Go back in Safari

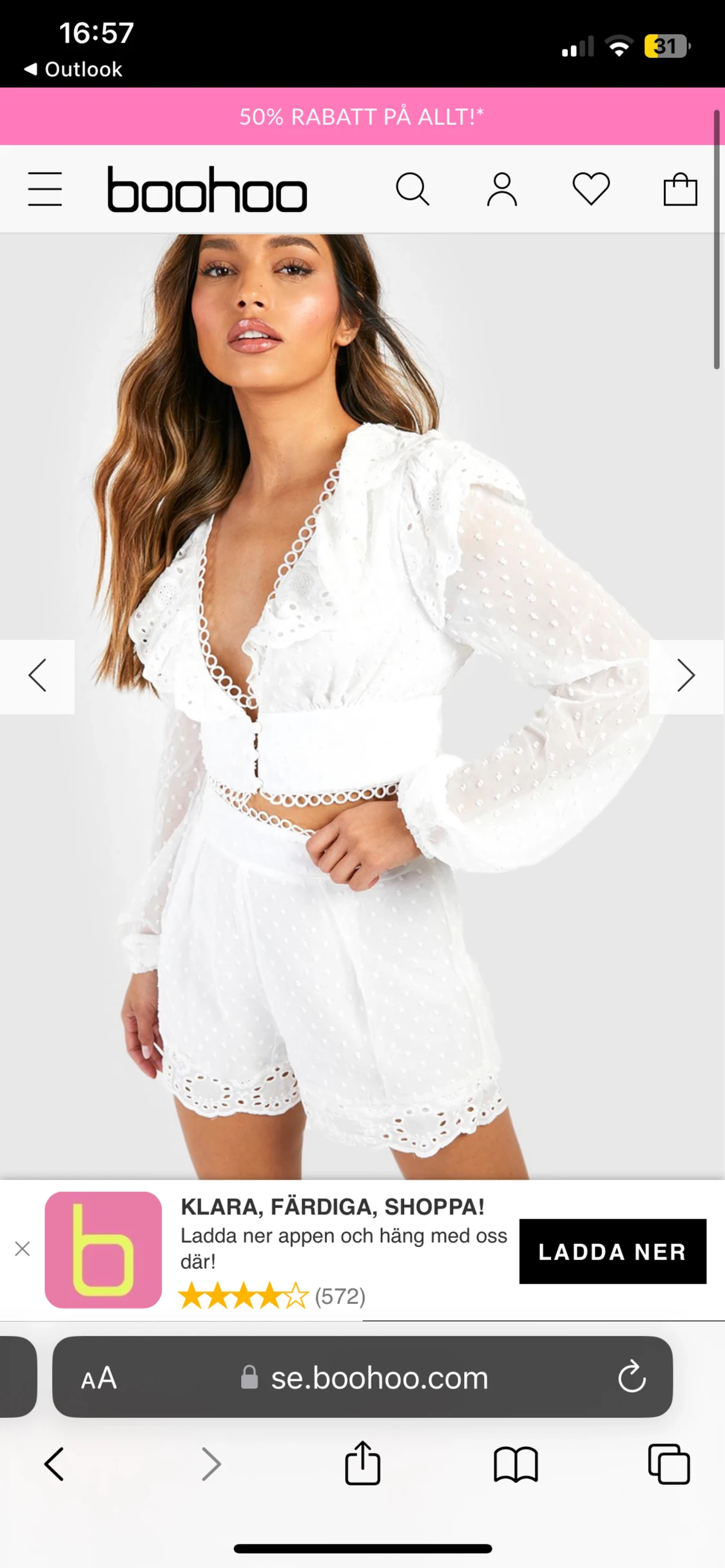coord(55,1464)
